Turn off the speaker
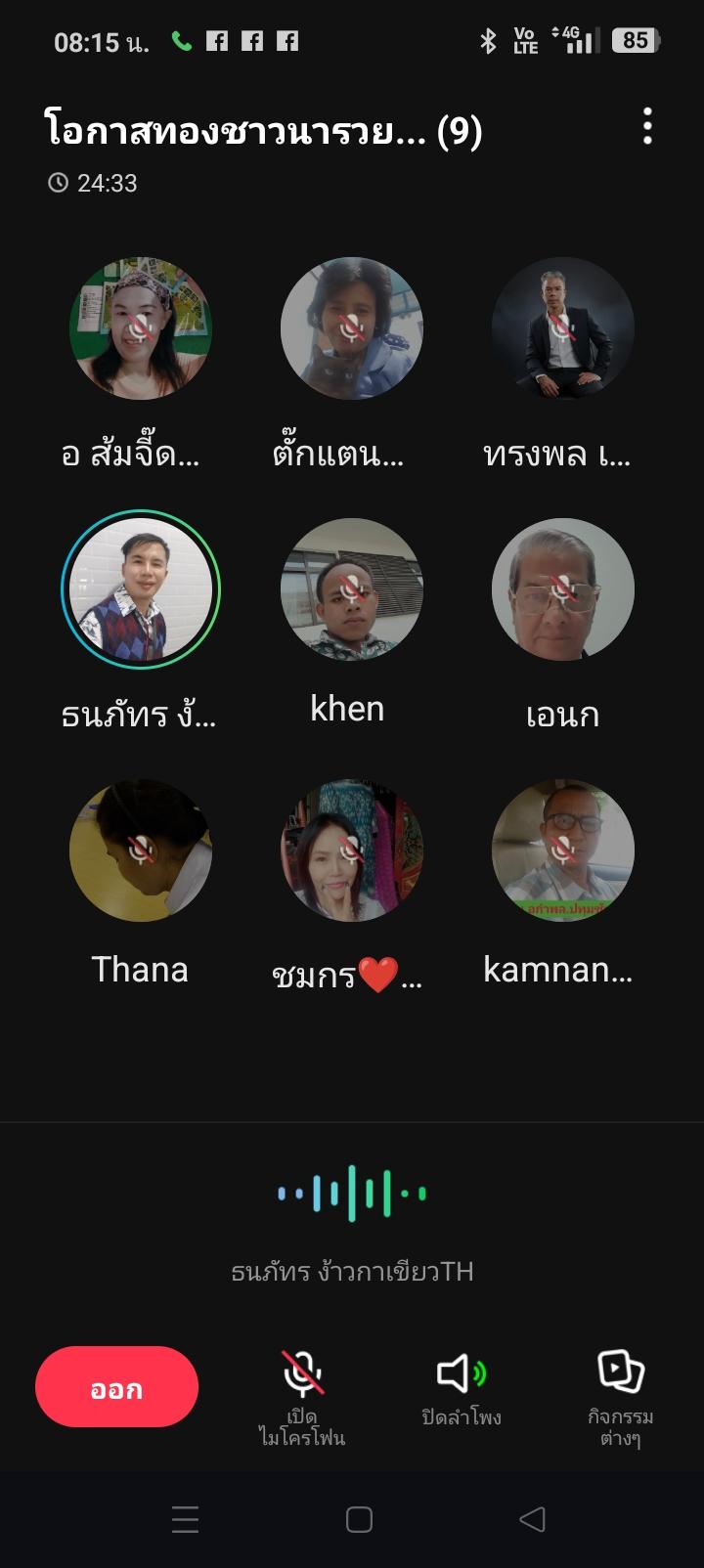 [x=462, y=1388]
